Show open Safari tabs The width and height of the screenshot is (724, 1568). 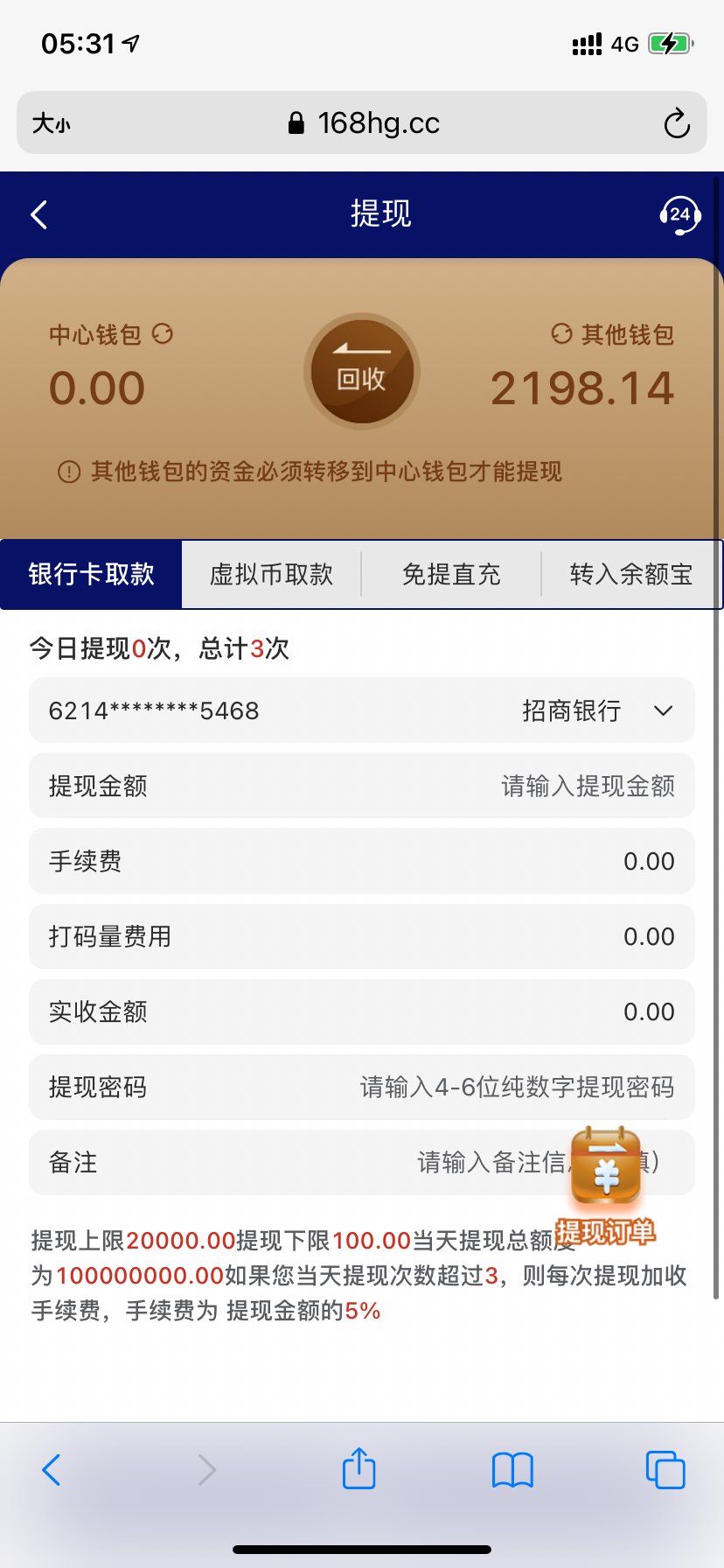click(665, 1469)
